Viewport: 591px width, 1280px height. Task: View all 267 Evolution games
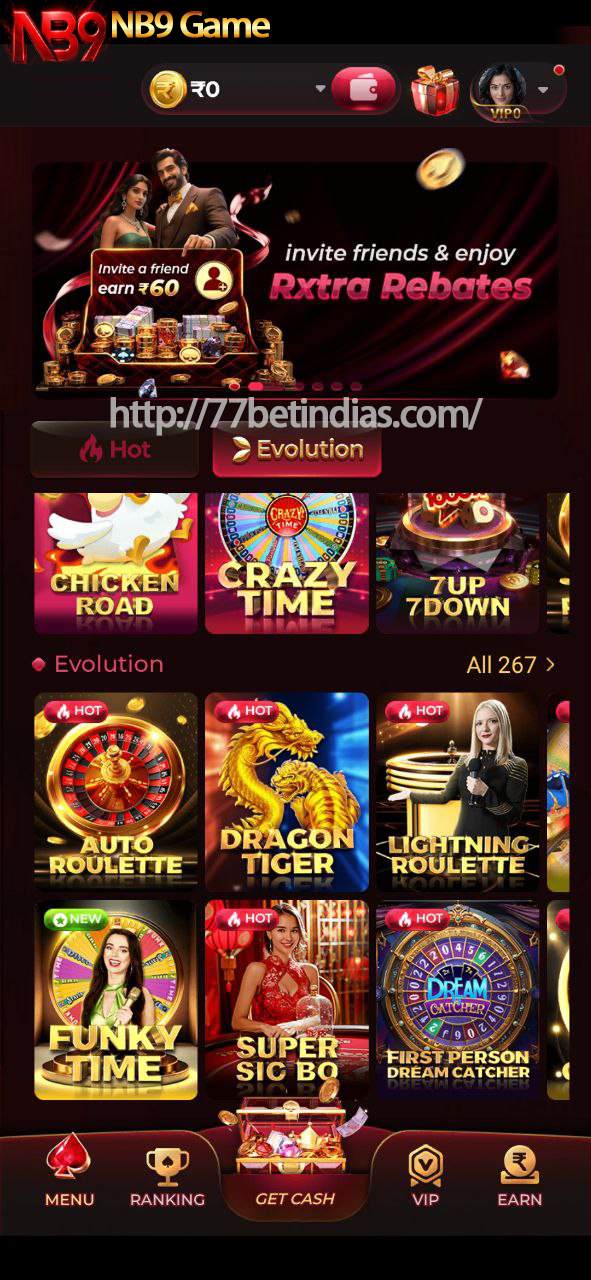511,665
